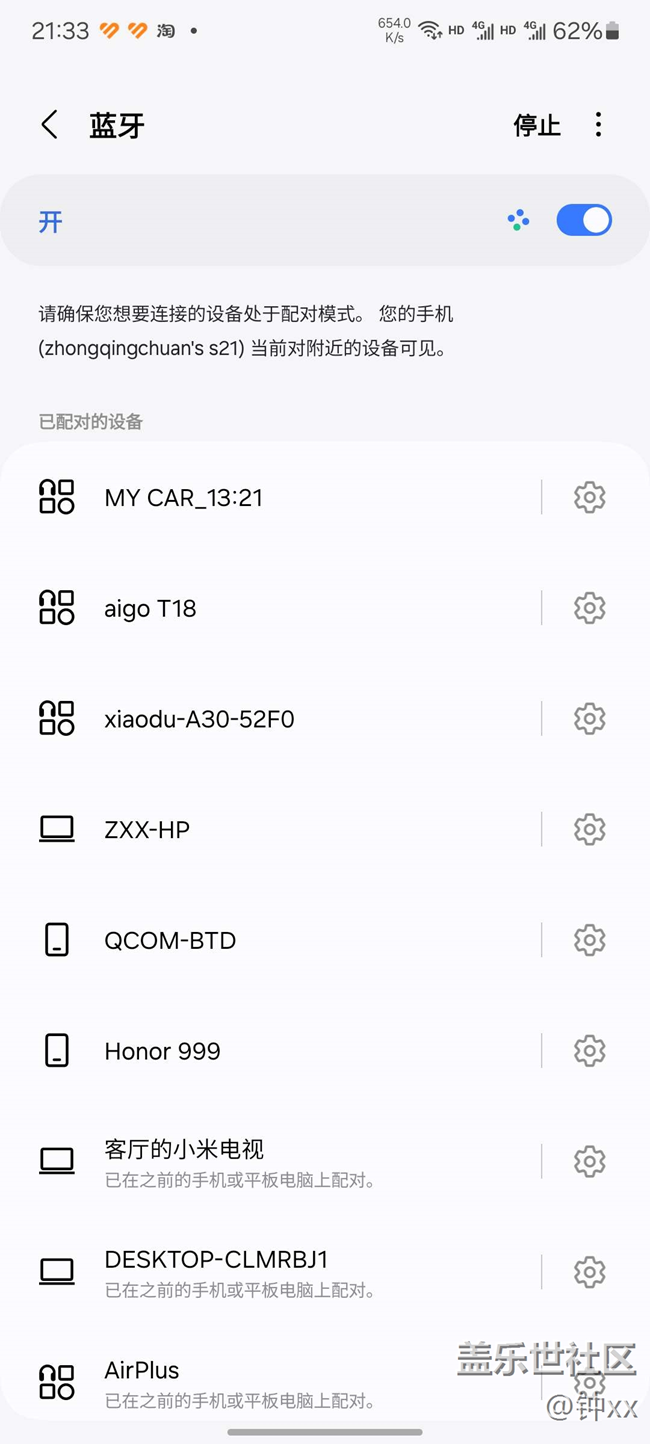
Task: Turn off the Bluetooth switch
Action: pos(584,220)
